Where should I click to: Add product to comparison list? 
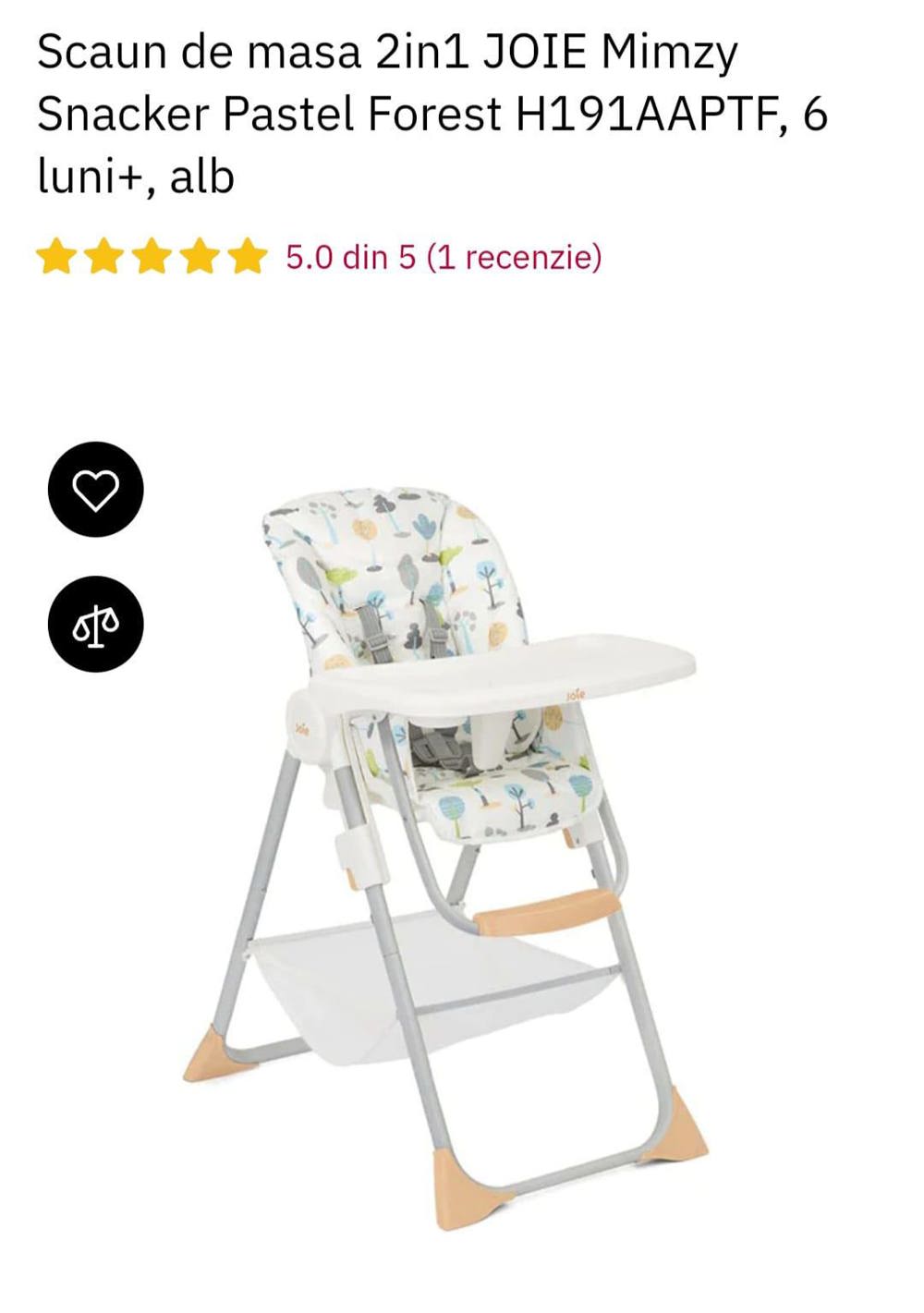click(x=95, y=624)
